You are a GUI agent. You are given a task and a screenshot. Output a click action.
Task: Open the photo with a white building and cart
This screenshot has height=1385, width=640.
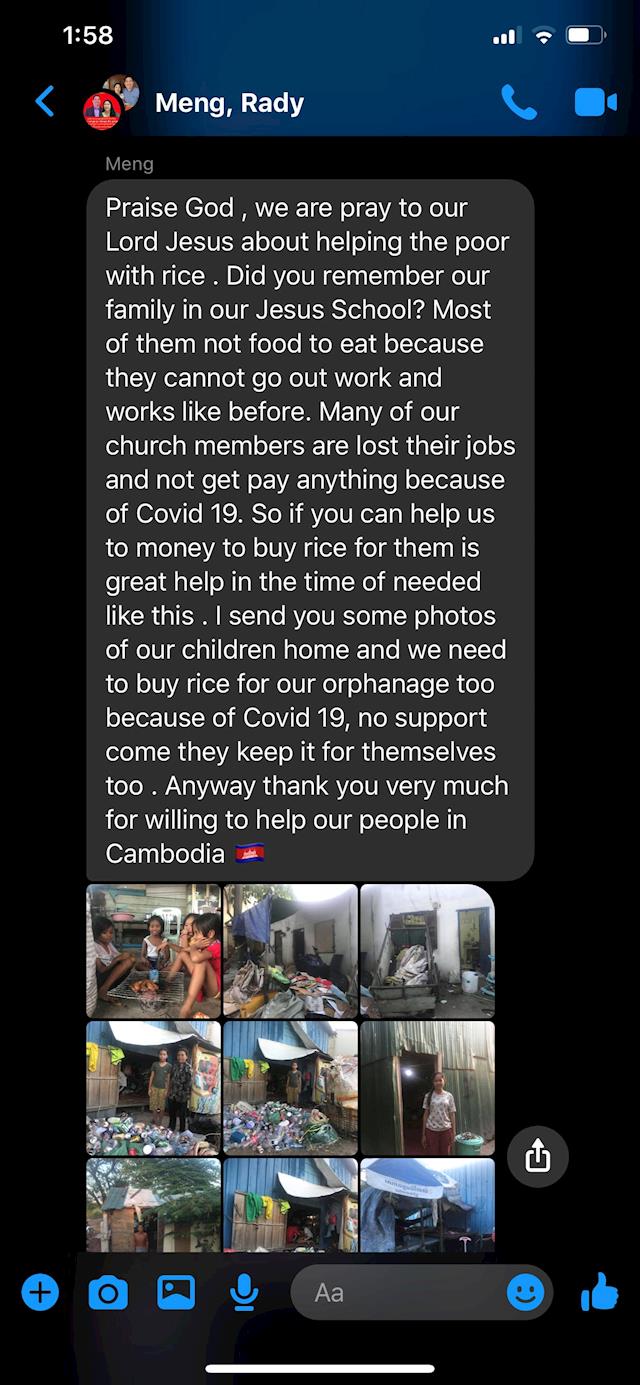click(x=427, y=950)
